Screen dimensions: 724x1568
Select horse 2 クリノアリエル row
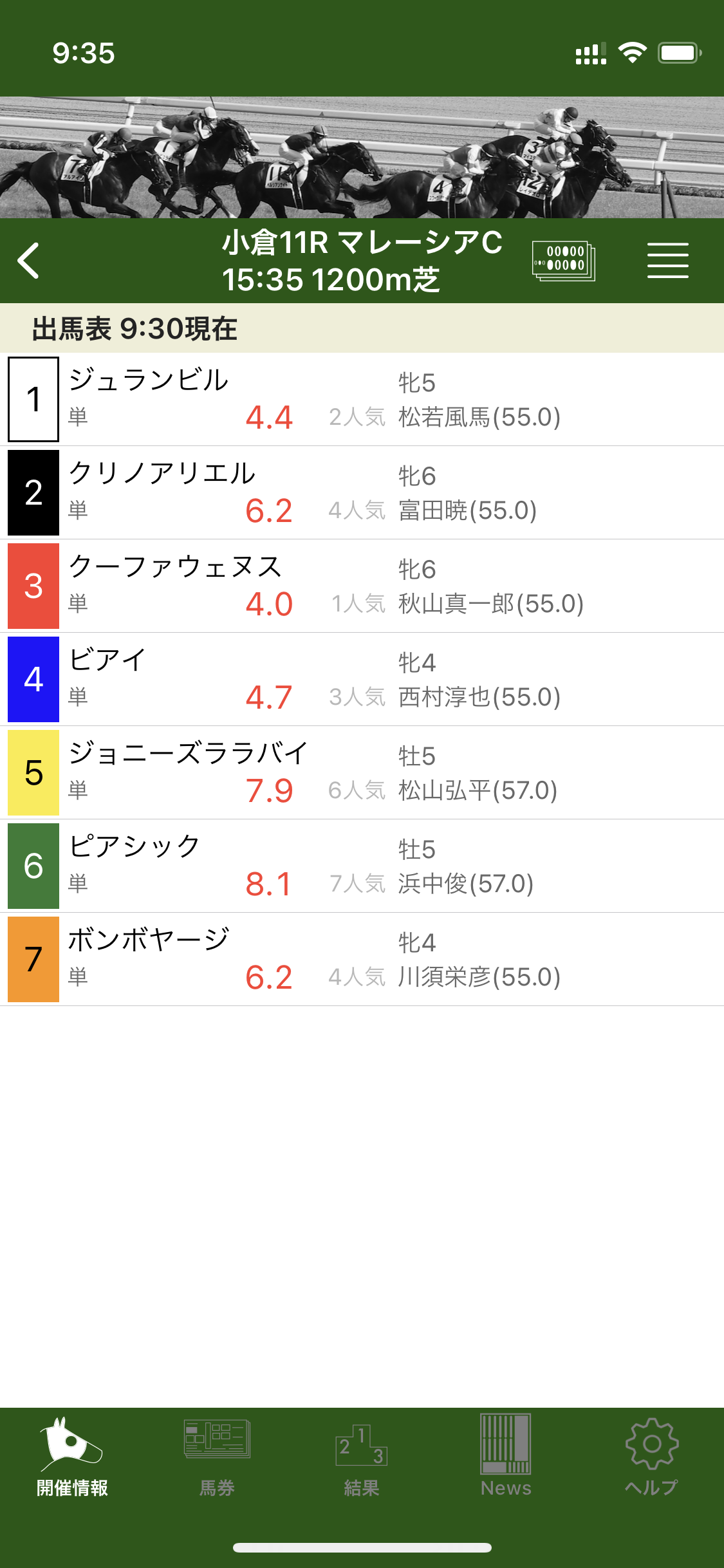pos(362,492)
